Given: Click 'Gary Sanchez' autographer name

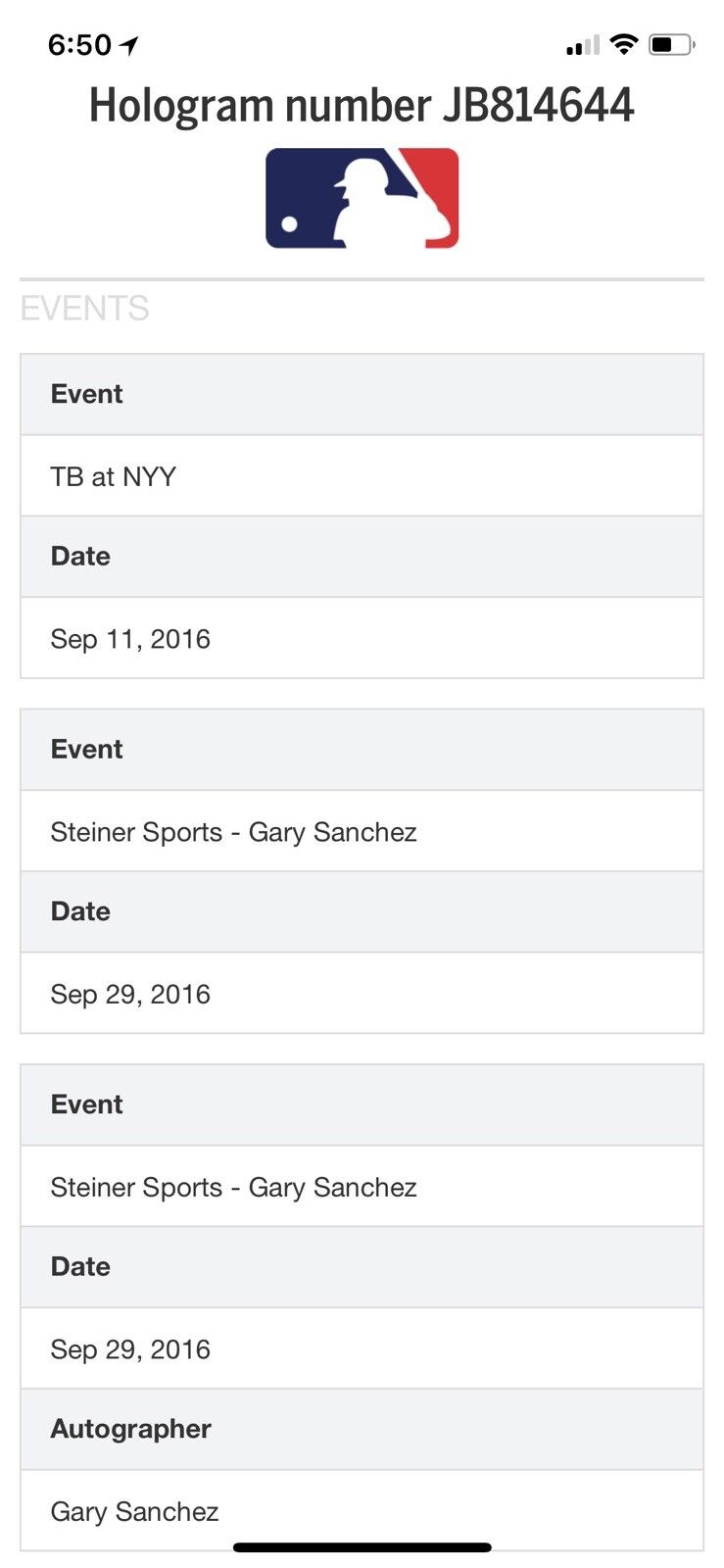Looking at the screenshot, I should tap(134, 1511).
